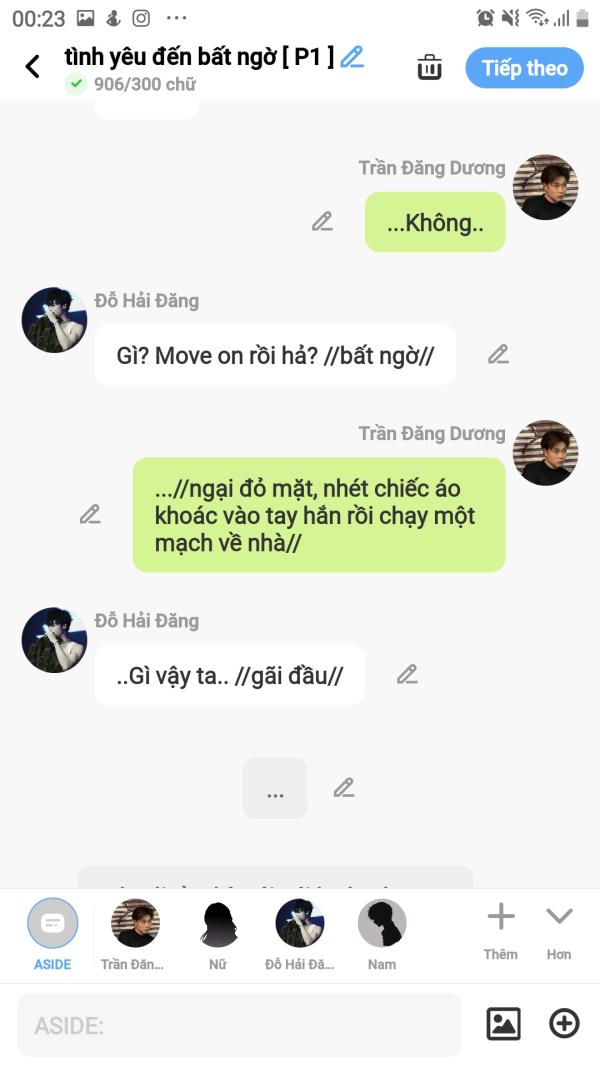600x1067 pixels.
Task: Edit the story title with pencil icon
Action: point(351,57)
